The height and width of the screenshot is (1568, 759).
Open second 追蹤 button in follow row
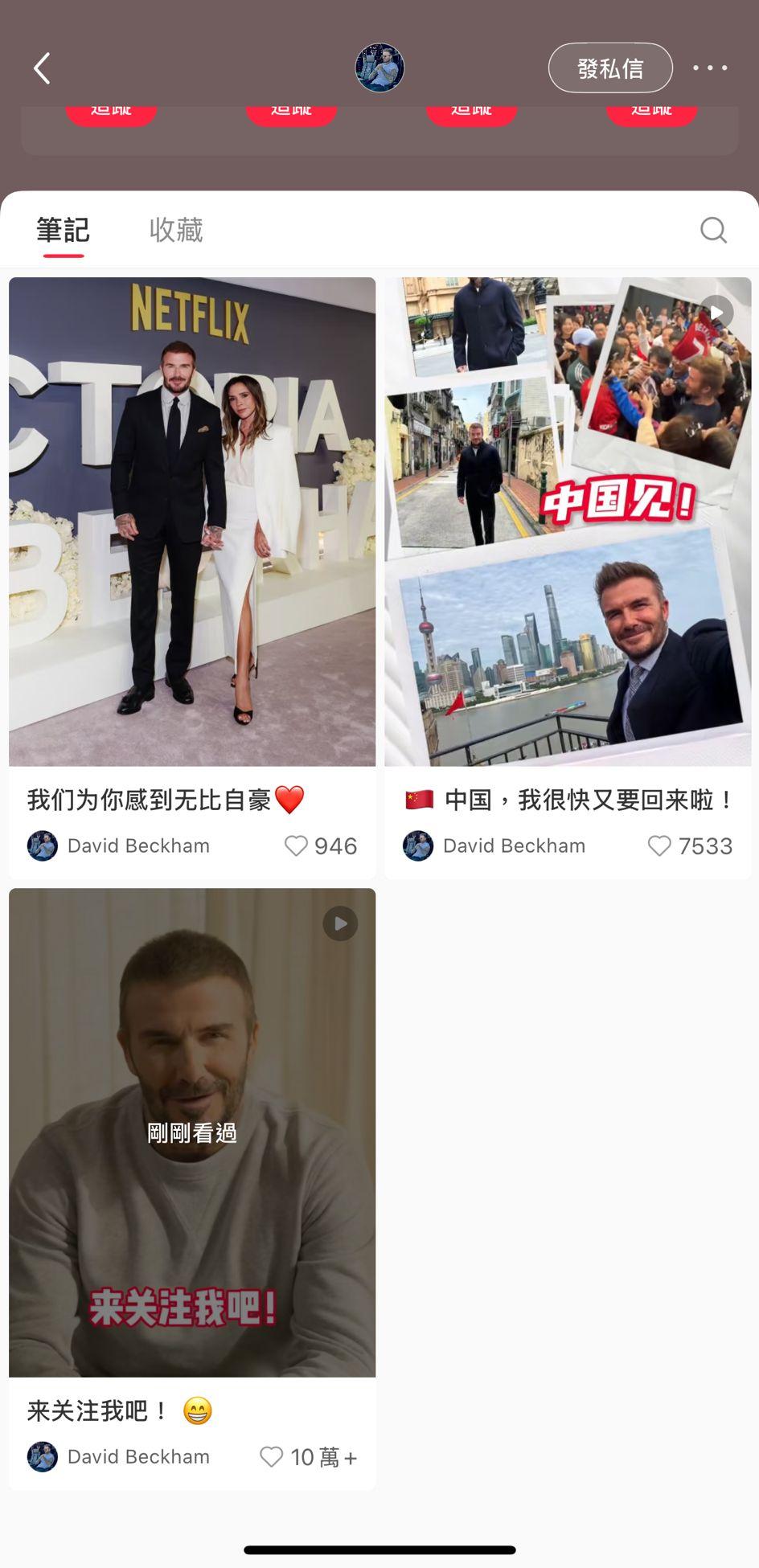coord(291,108)
